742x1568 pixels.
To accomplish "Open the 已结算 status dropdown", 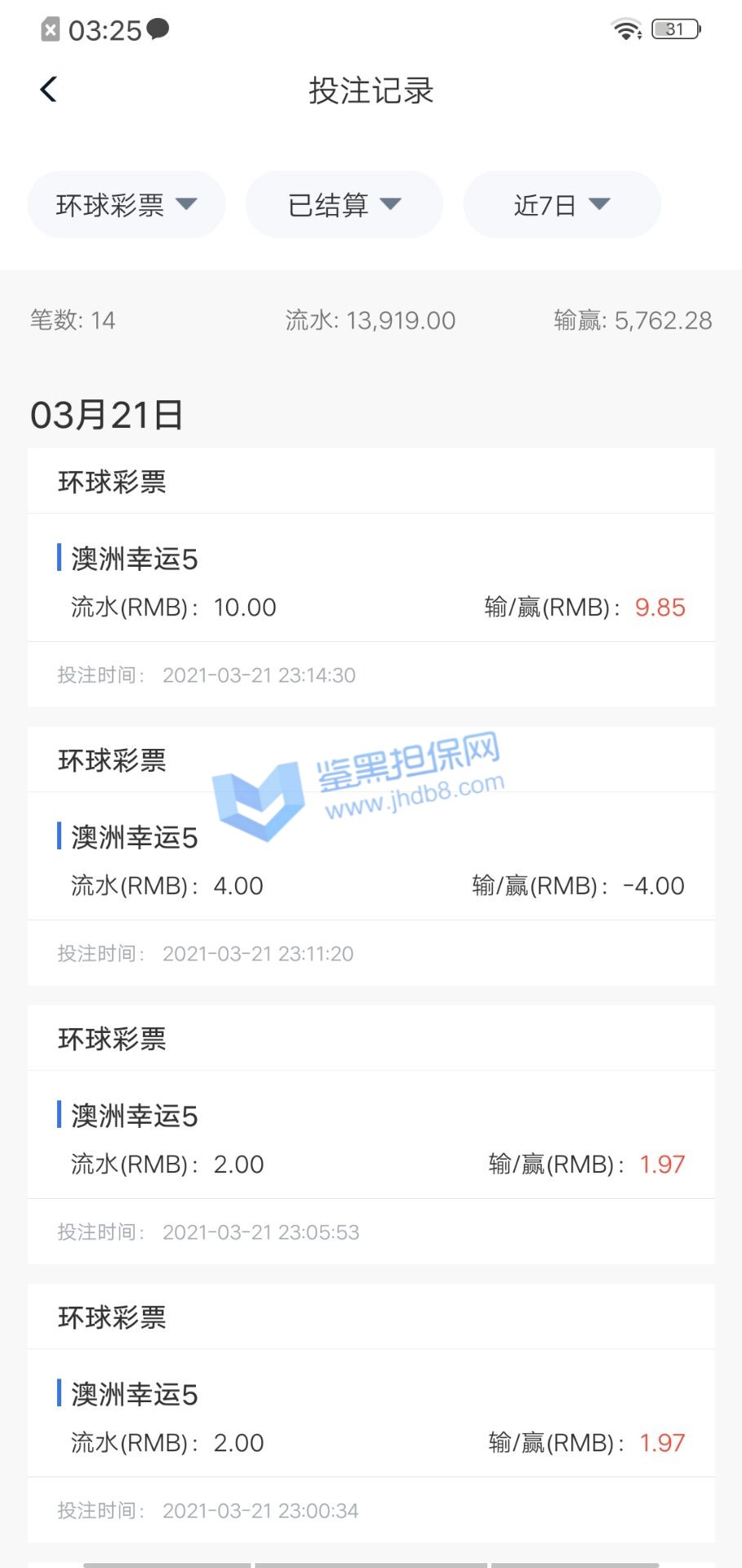I will 344,205.
